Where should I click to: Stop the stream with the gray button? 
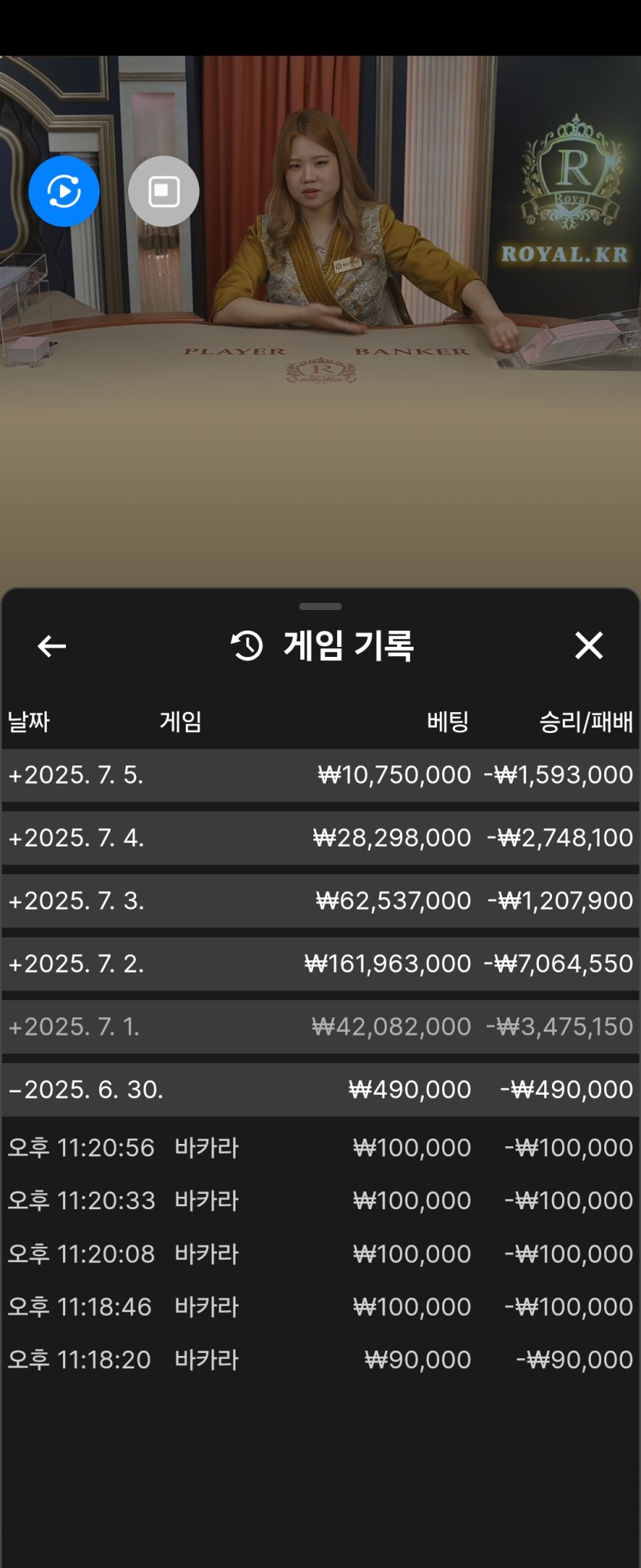point(164,191)
